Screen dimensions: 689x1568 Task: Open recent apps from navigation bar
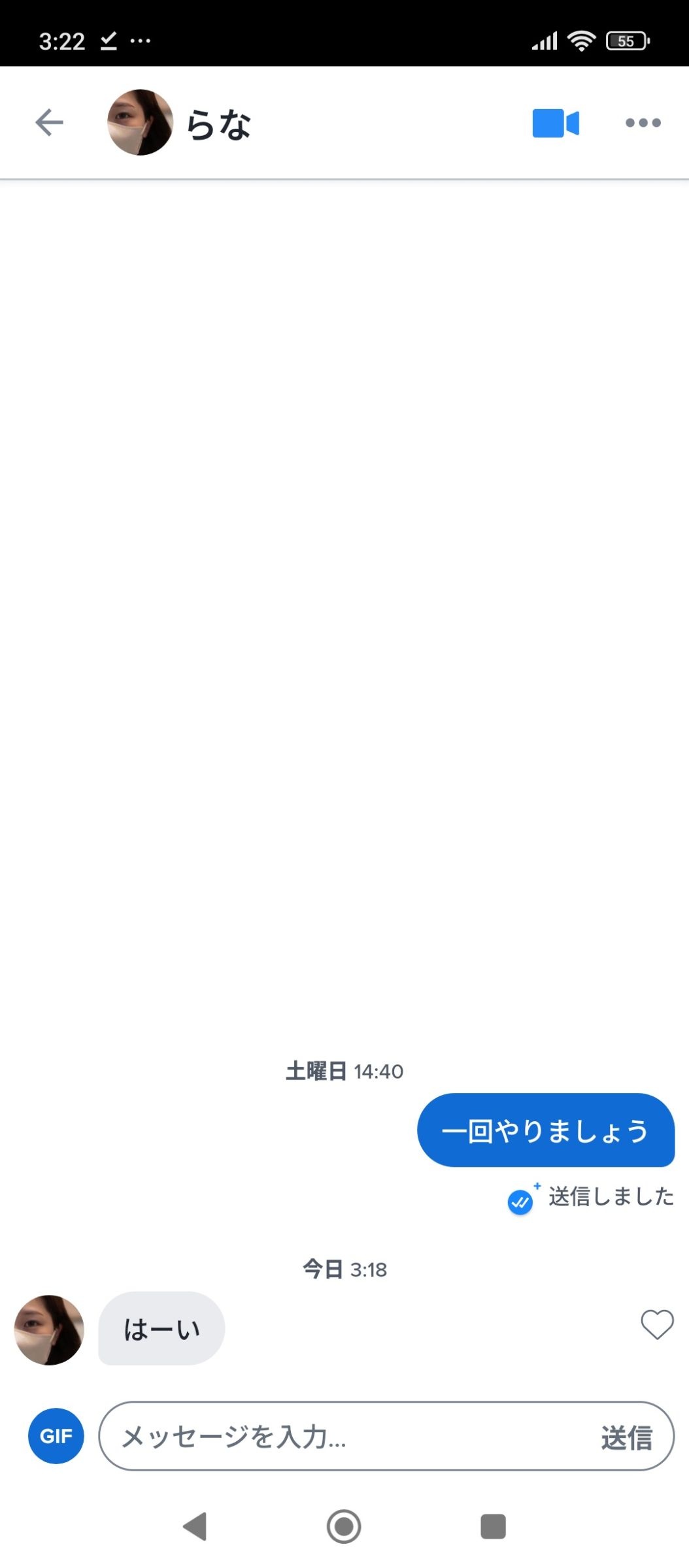tap(493, 1526)
